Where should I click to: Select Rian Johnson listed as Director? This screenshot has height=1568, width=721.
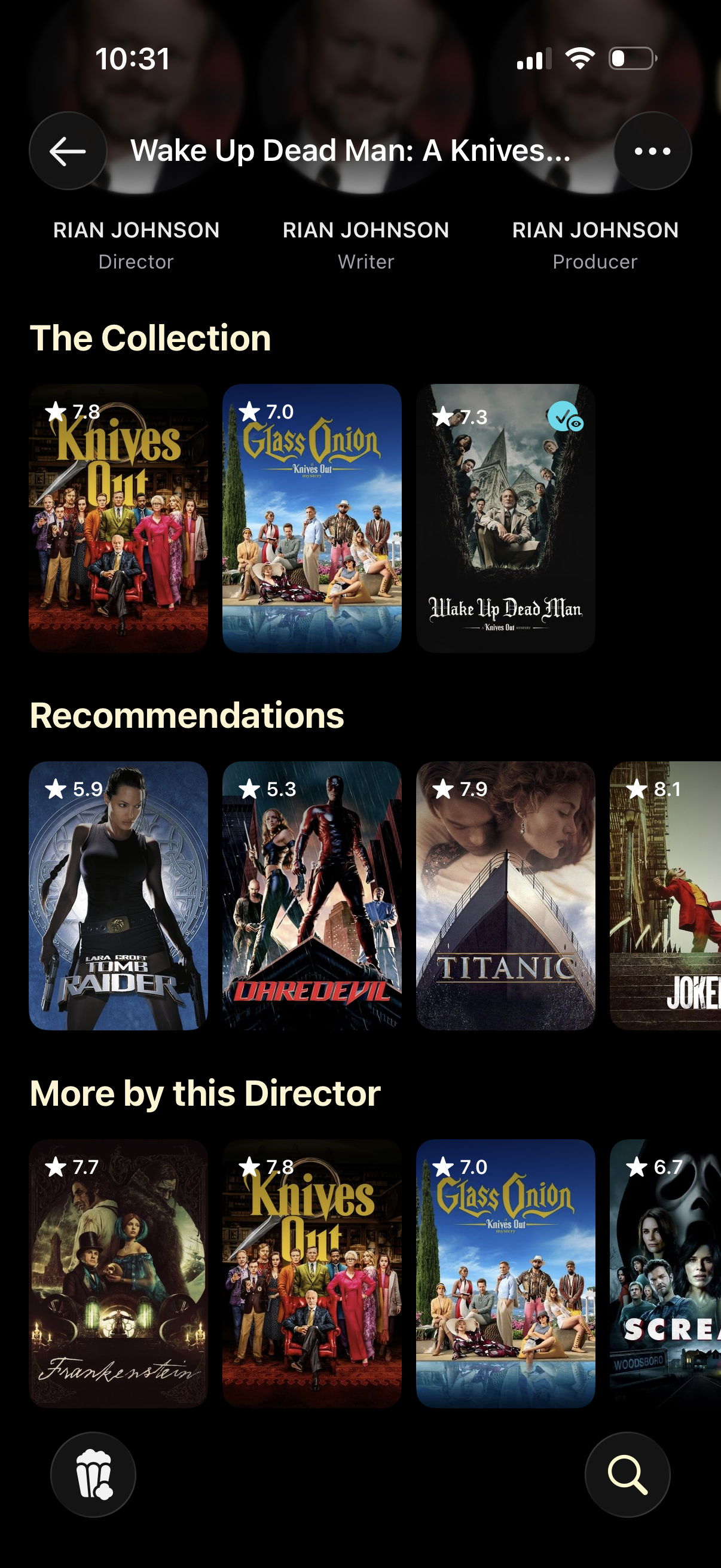(136, 243)
